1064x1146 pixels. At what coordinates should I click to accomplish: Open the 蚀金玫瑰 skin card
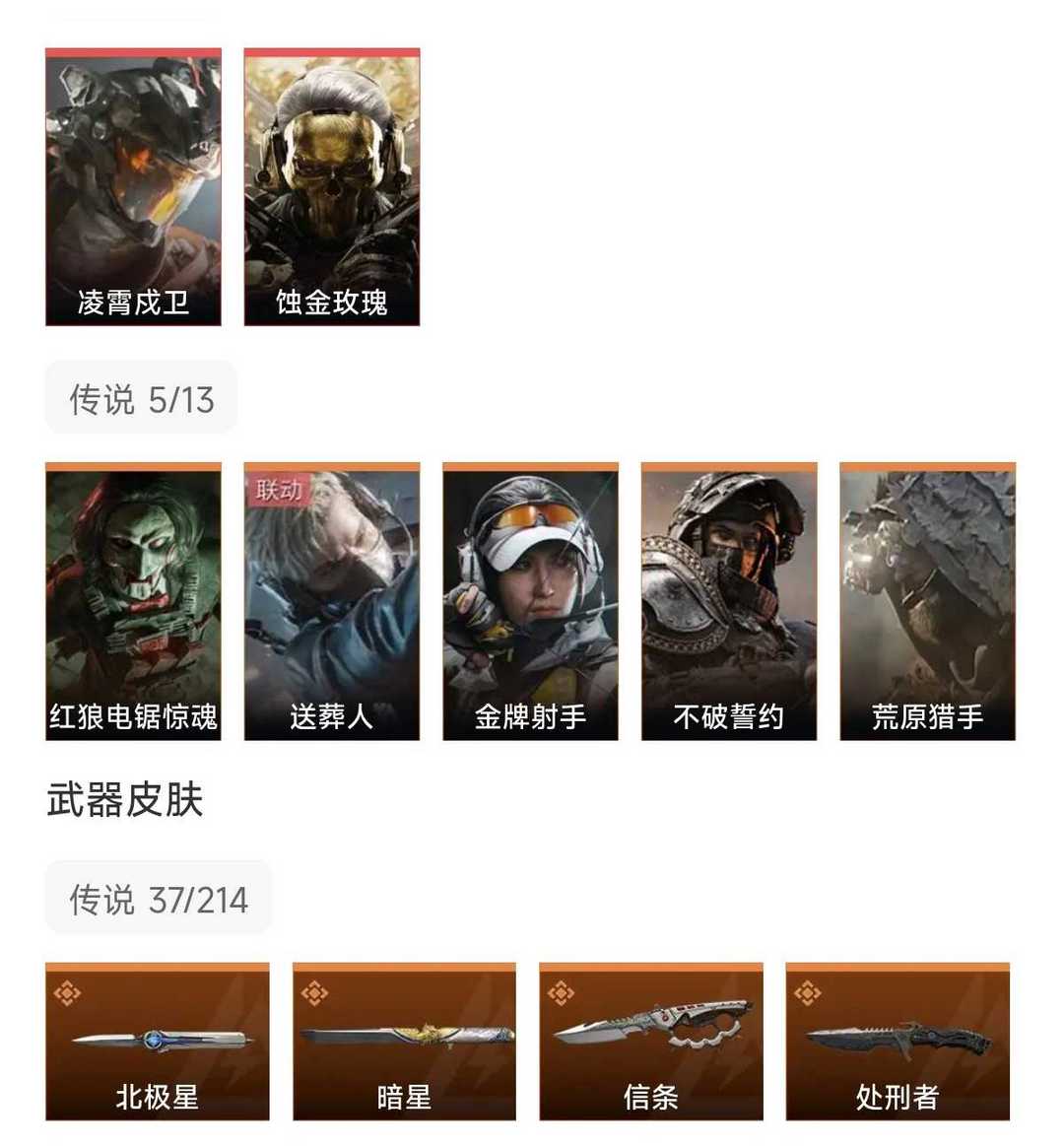click(x=332, y=187)
